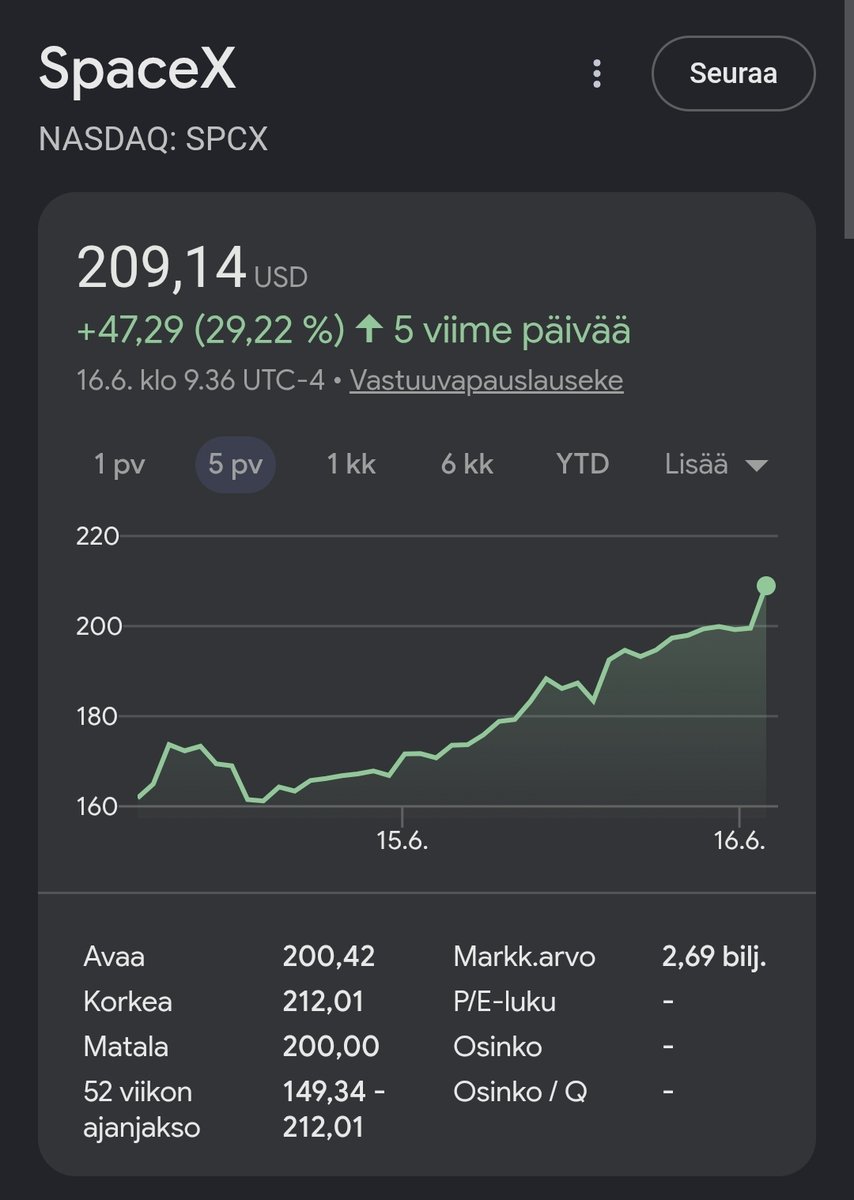Switch to 6 kk range
Screen dimensions: 854x1200
(467, 464)
